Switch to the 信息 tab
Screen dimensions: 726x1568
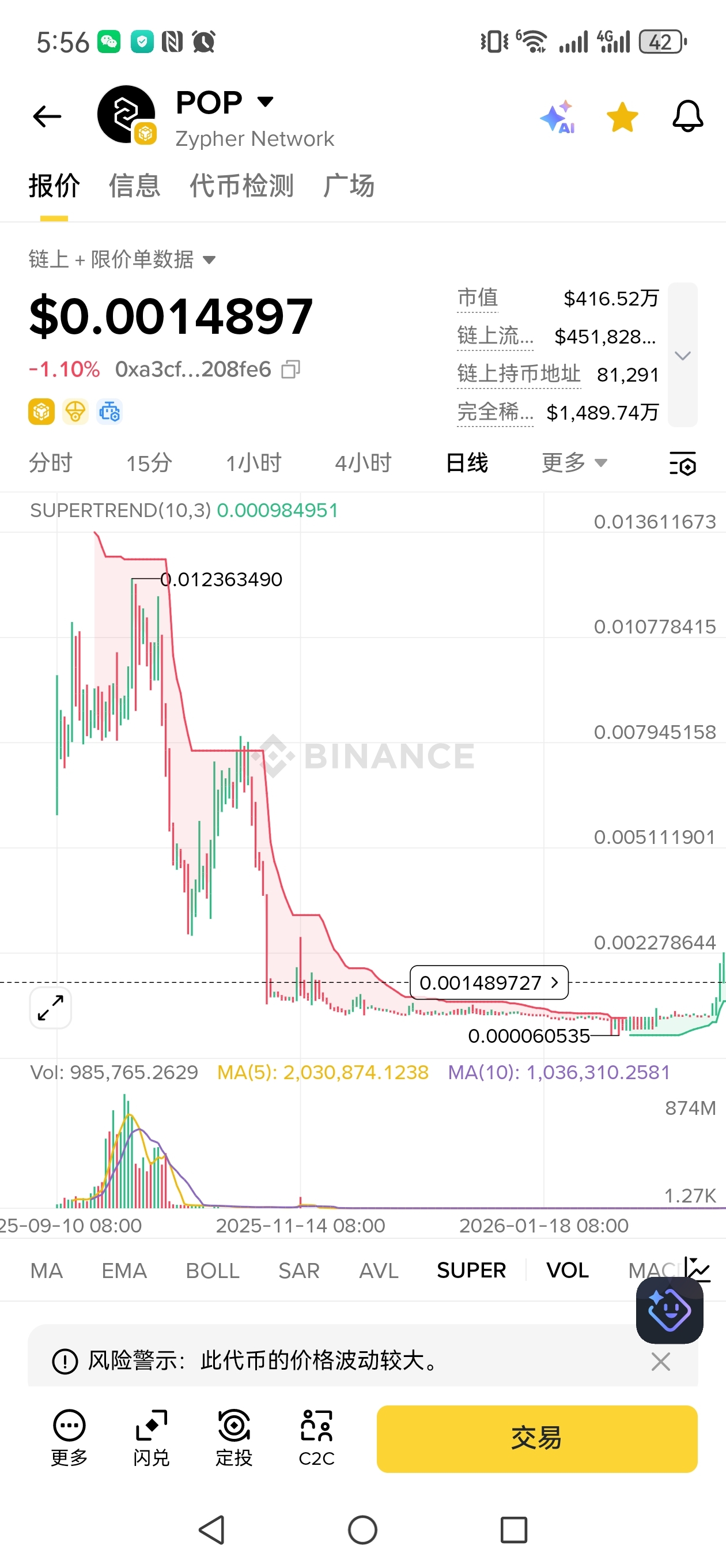134,186
